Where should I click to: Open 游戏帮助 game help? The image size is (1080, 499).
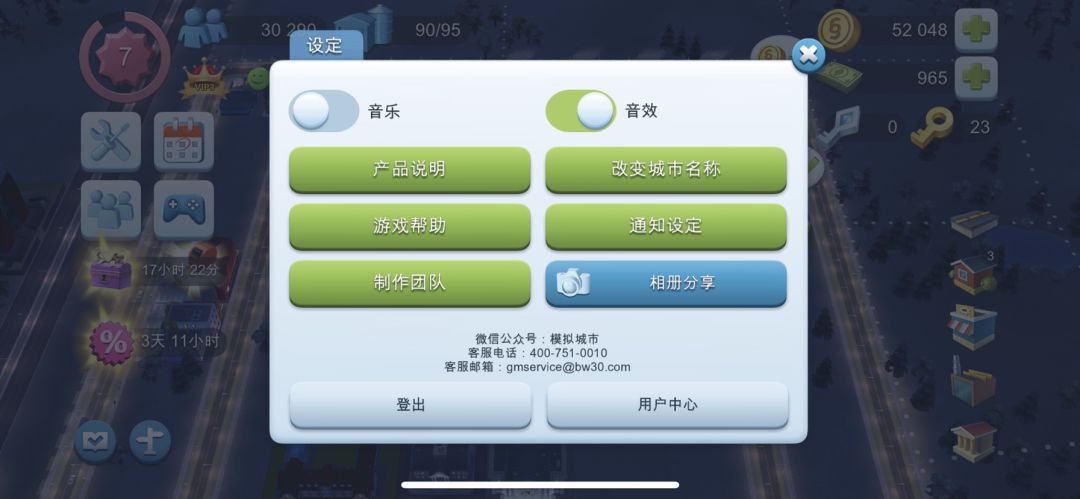[410, 226]
